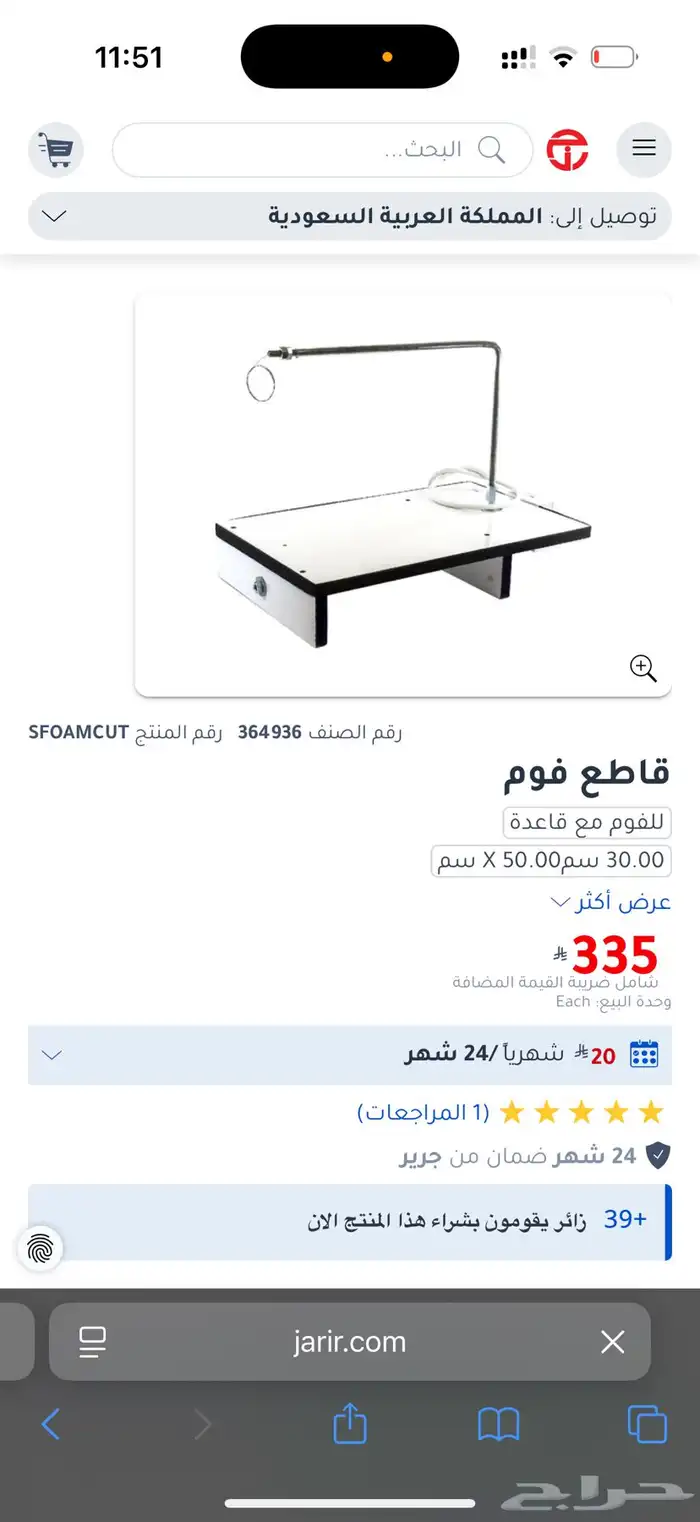700x1522 pixels.
Task: Share this product page
Action: [x=350, y=1424]
